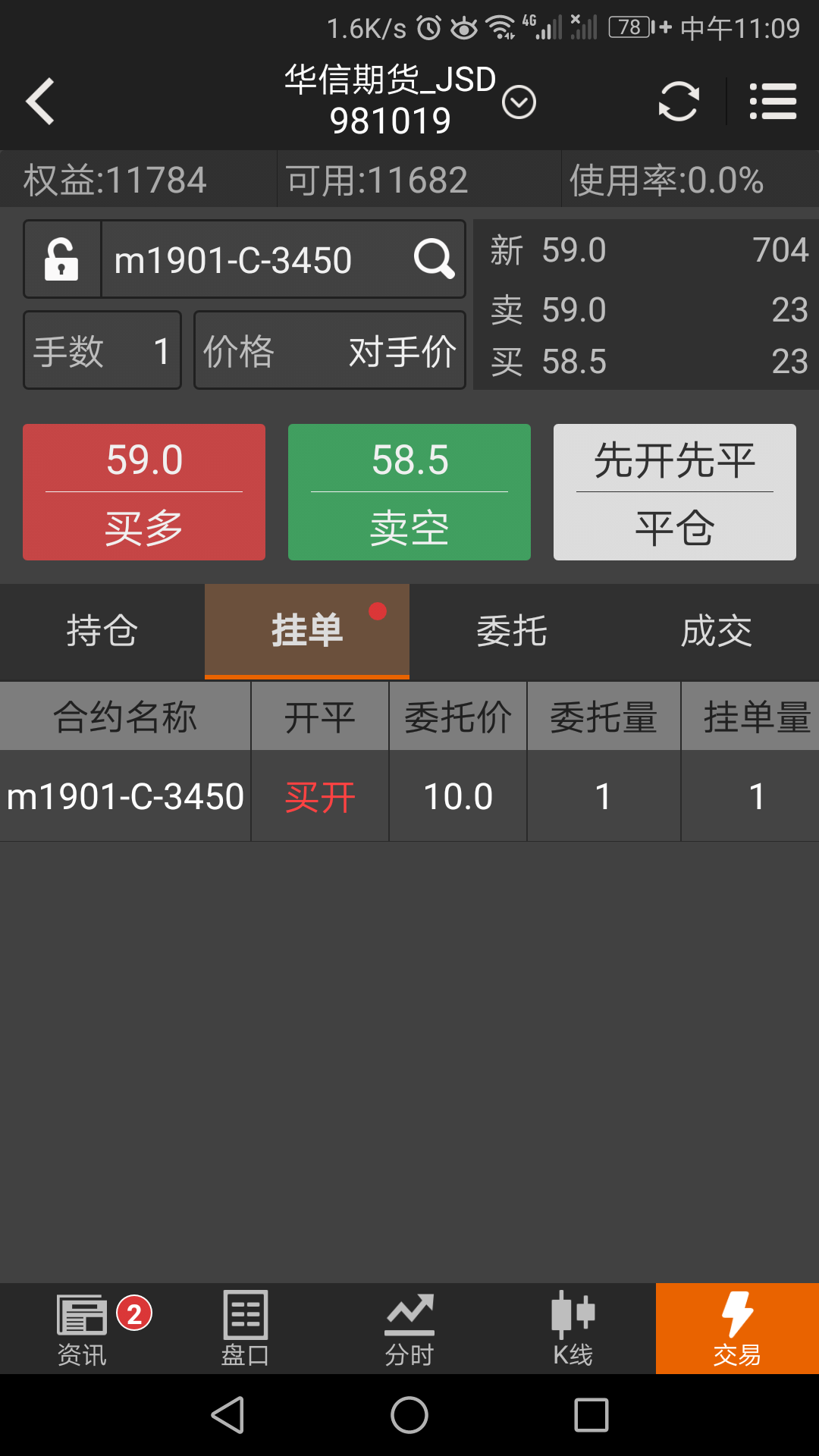The width and height of the screenshot is (819, 1456).
Task: Search contract in m1901-C-3450 field
Action: tap(434, 259)
